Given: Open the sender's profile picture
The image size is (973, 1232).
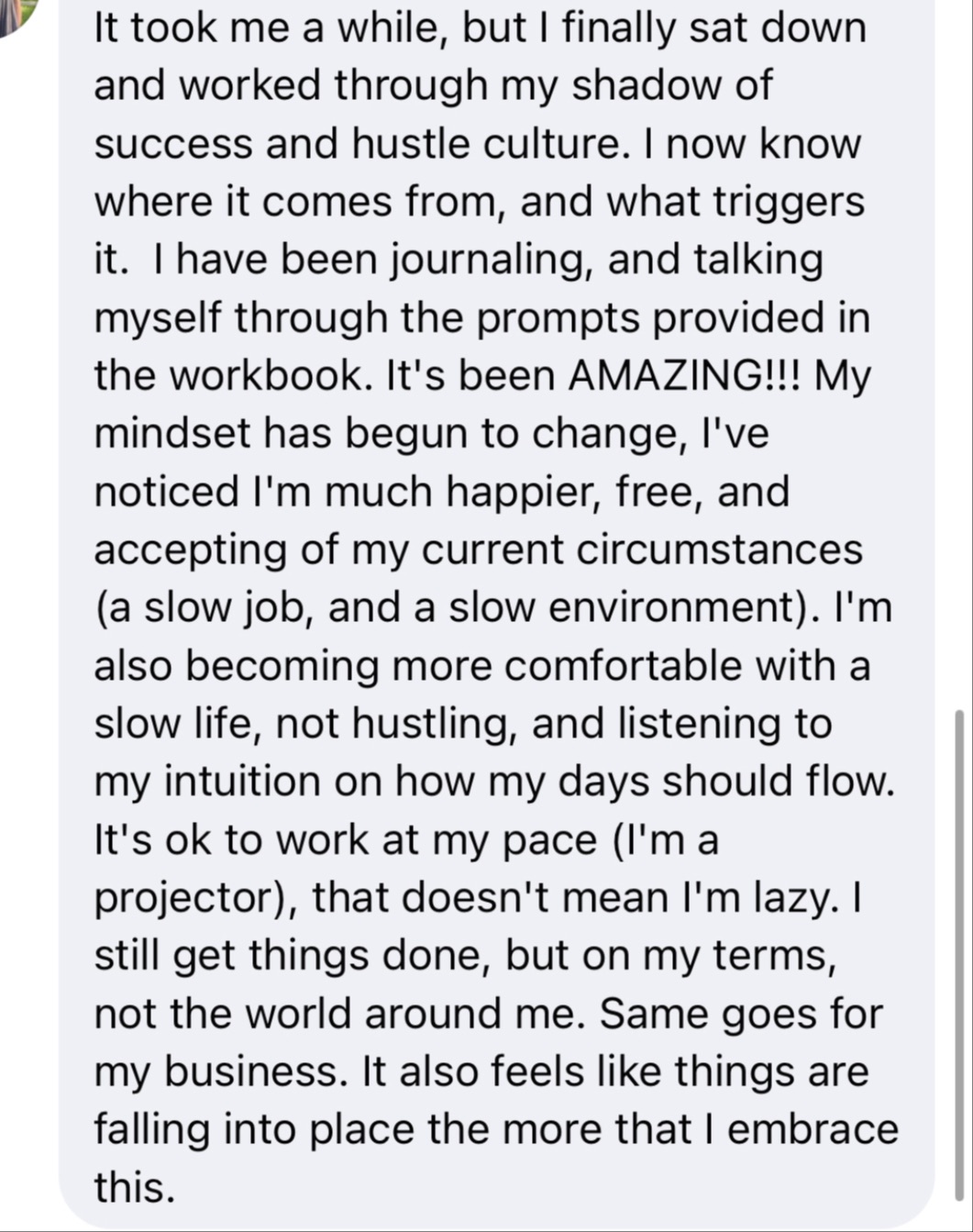Looking at the screenshot, I should coord(17,15).
